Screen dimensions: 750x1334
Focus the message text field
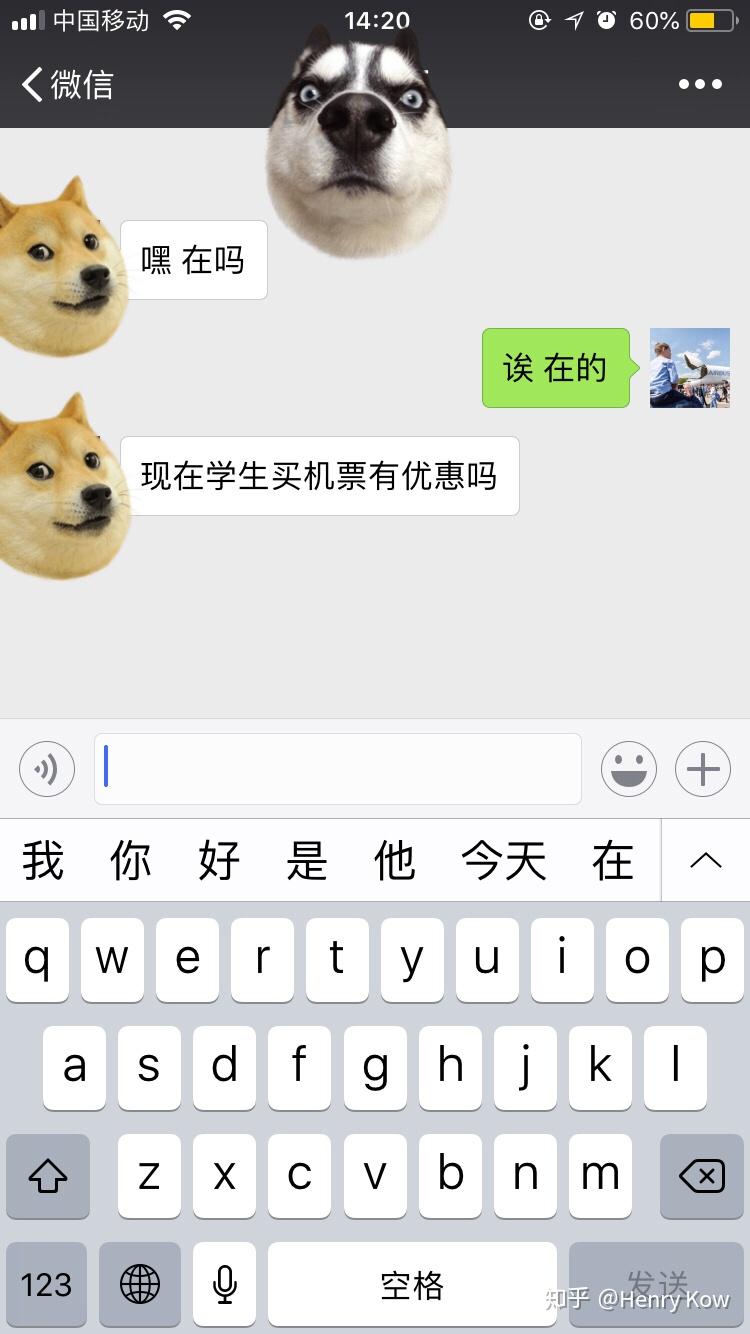[x=338, y=769]
